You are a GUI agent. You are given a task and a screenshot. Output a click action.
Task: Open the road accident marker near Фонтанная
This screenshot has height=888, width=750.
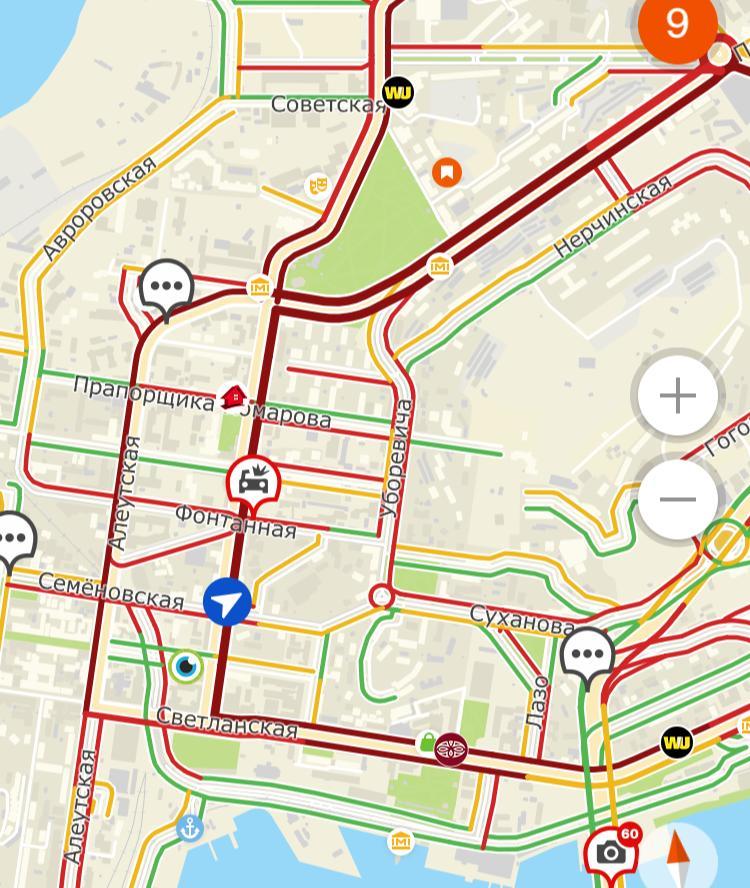coord(253,482)
